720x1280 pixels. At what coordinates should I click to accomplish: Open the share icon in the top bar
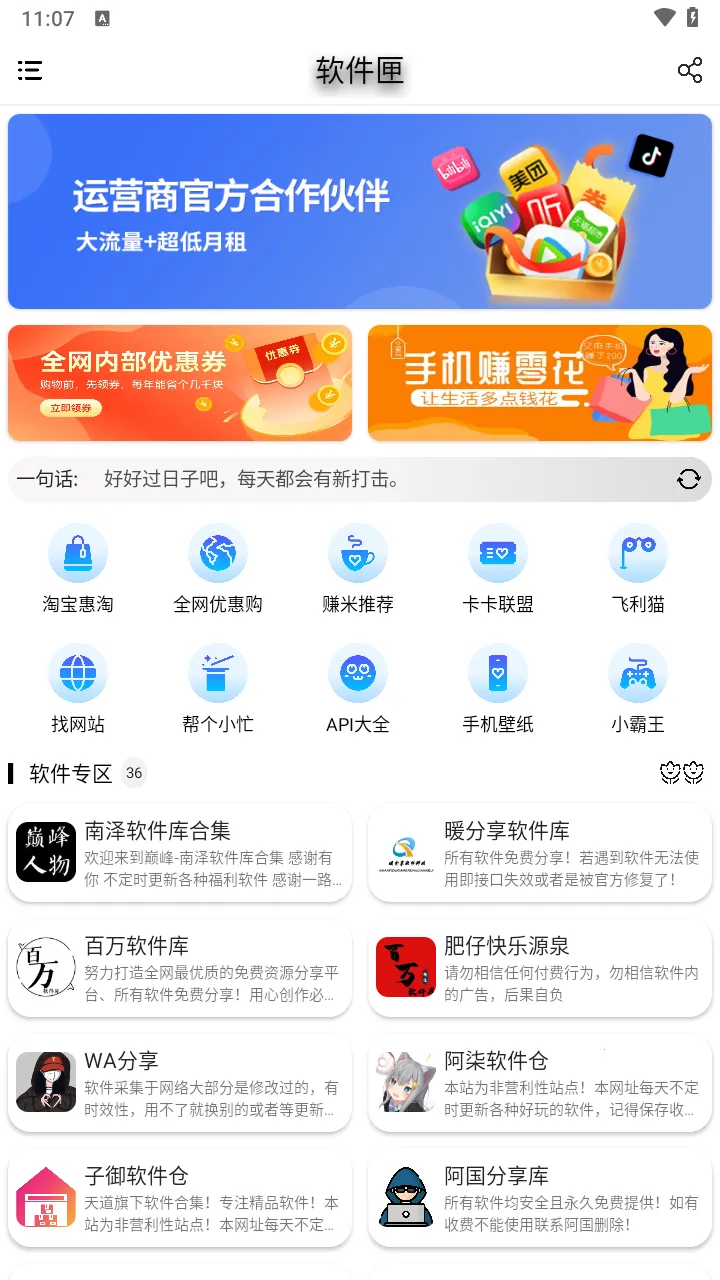coord(690,71)
